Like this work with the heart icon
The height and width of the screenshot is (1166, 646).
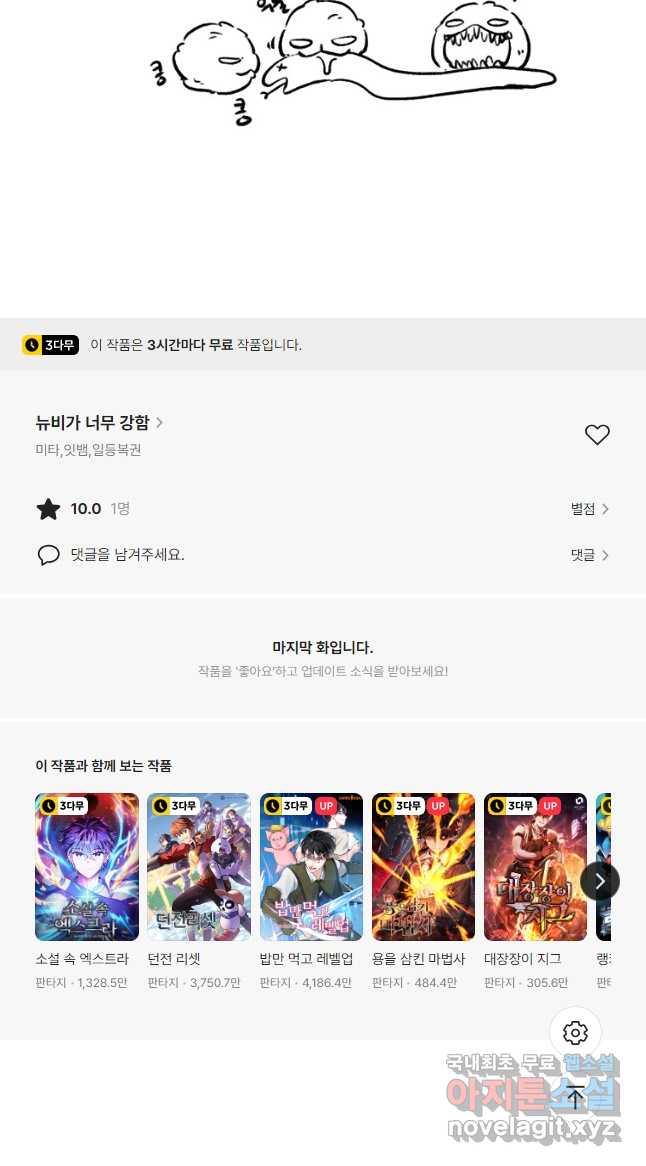597,435
